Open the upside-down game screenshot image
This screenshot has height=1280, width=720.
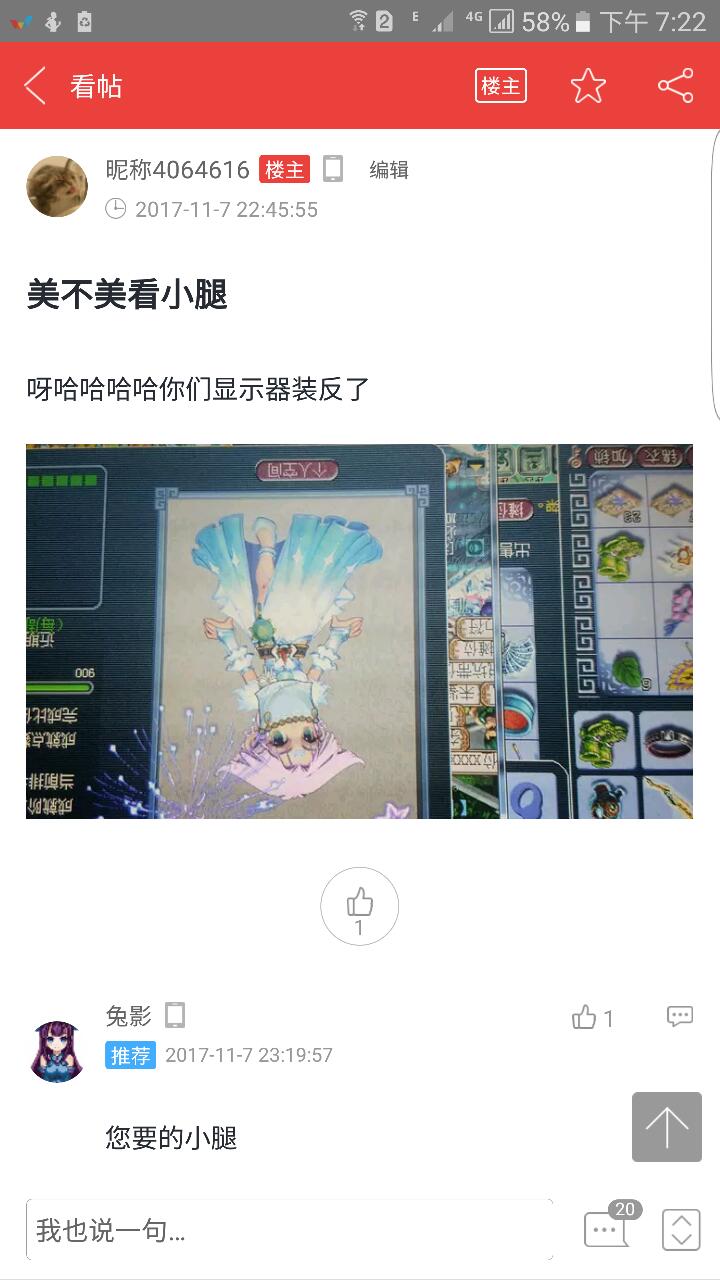pyautogui.click(x=359, y=631)
